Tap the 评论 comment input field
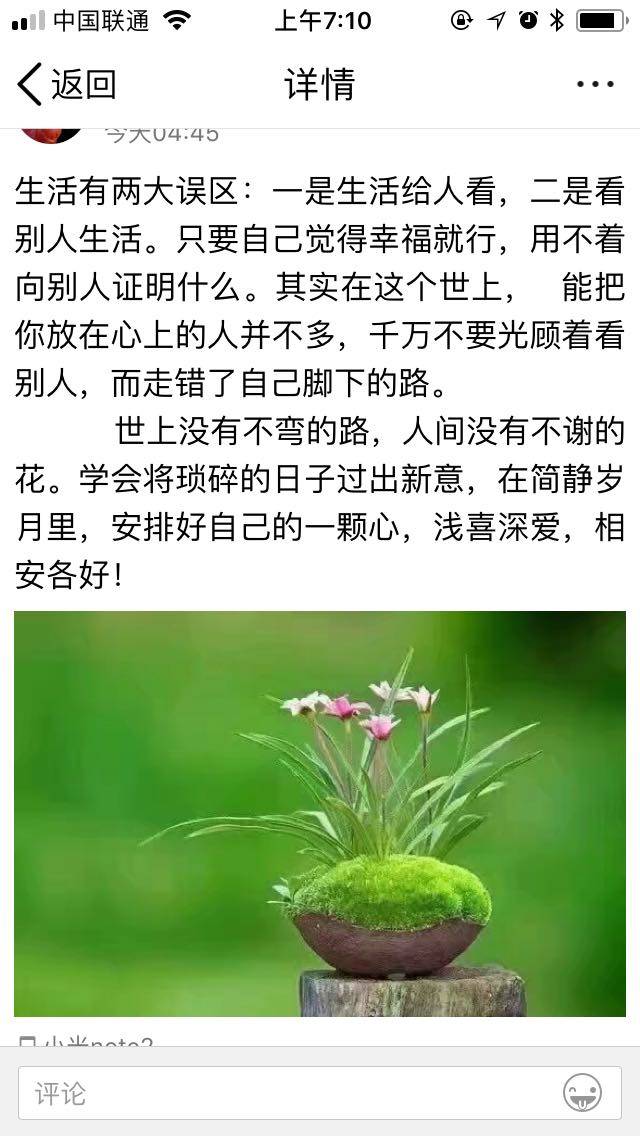Screen dimensions: 640x1136 point(285,1093)
